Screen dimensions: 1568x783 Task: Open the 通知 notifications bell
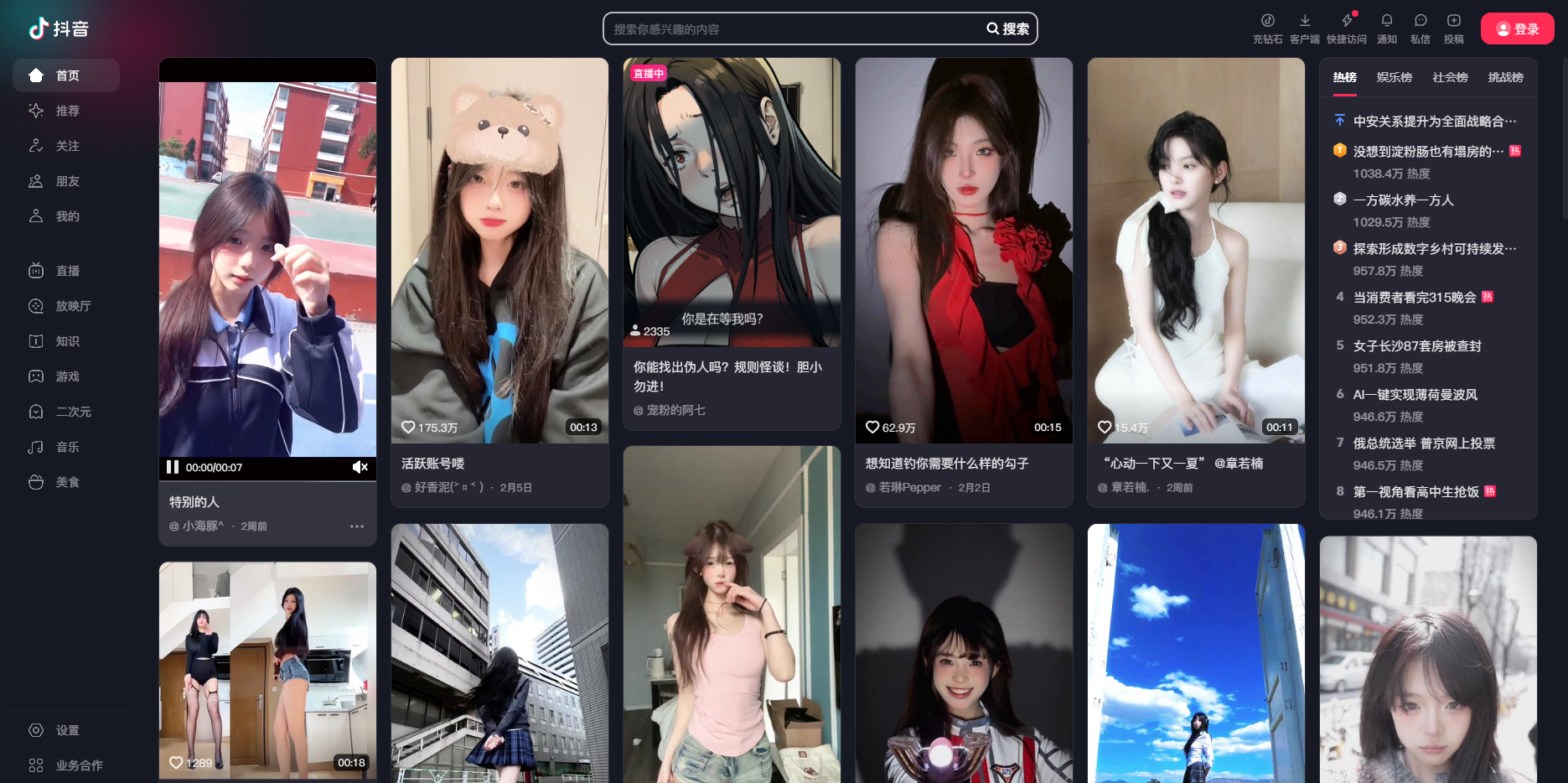tap(1387, 28)
